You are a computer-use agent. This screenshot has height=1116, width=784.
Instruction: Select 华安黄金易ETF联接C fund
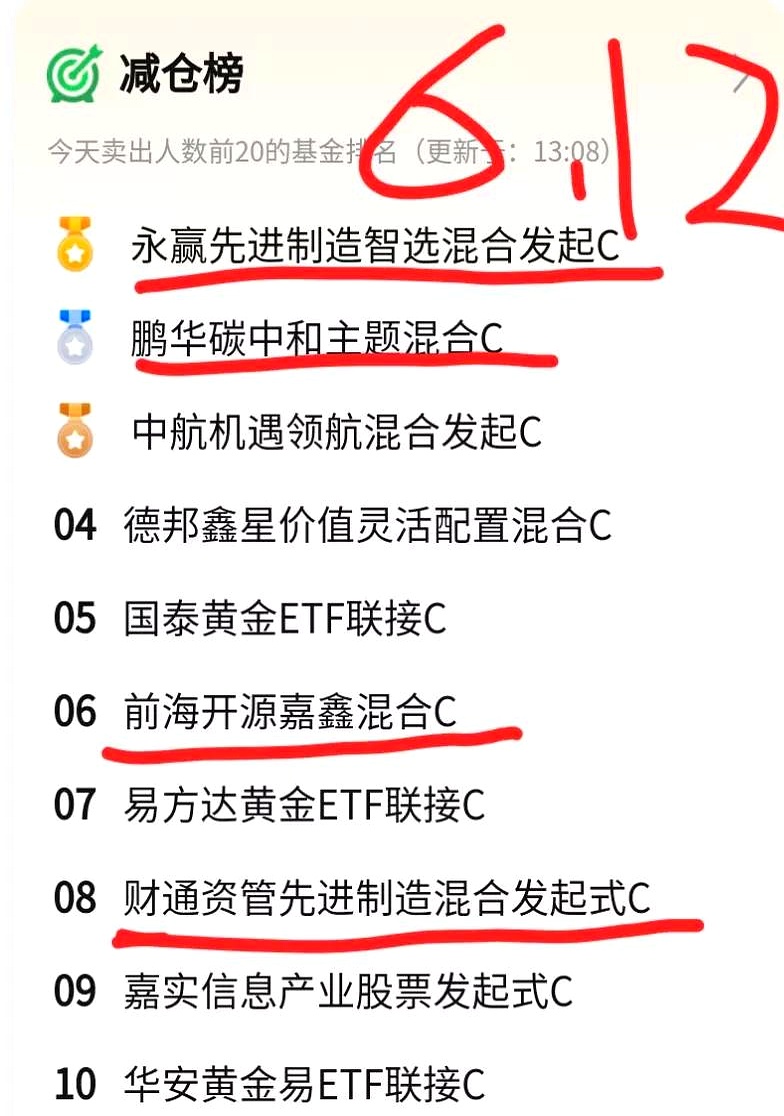(304, 1083)
